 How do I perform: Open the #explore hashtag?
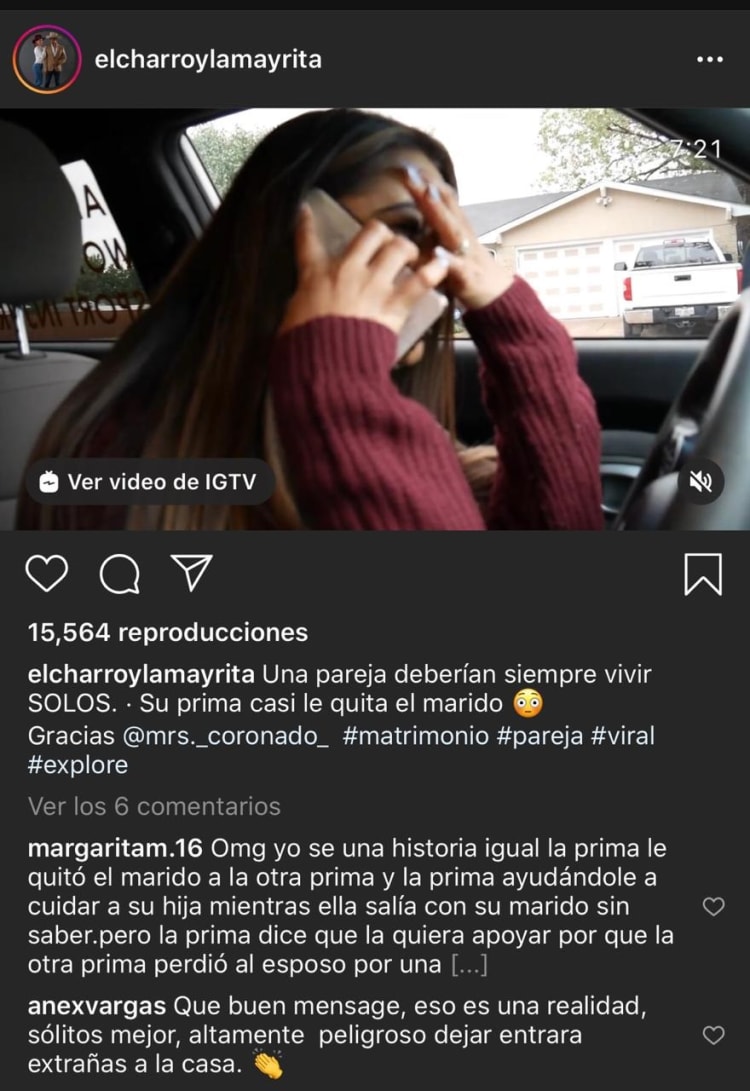click(x=79, y=764)
